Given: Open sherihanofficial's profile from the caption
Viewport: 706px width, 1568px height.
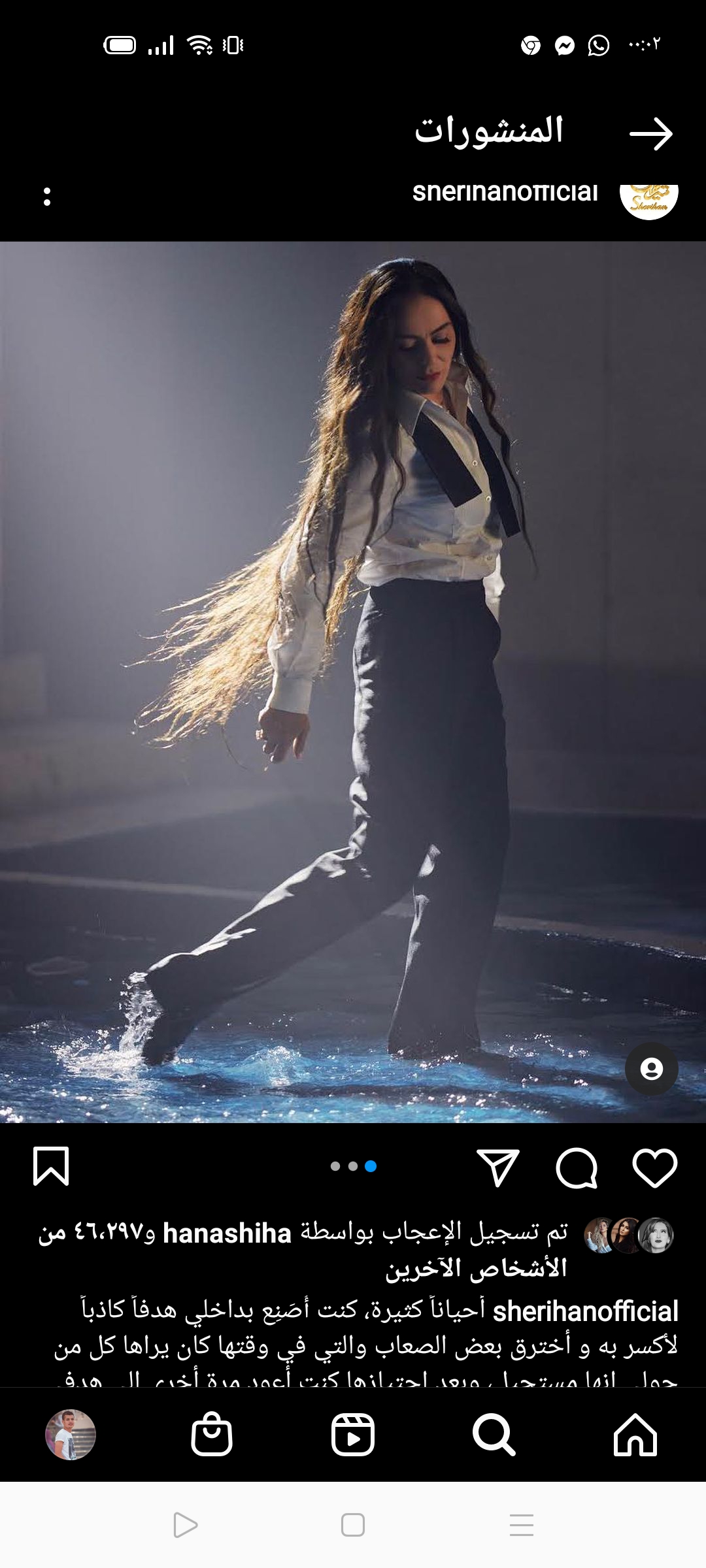Looking at the screenshot, I should 585,1311.
